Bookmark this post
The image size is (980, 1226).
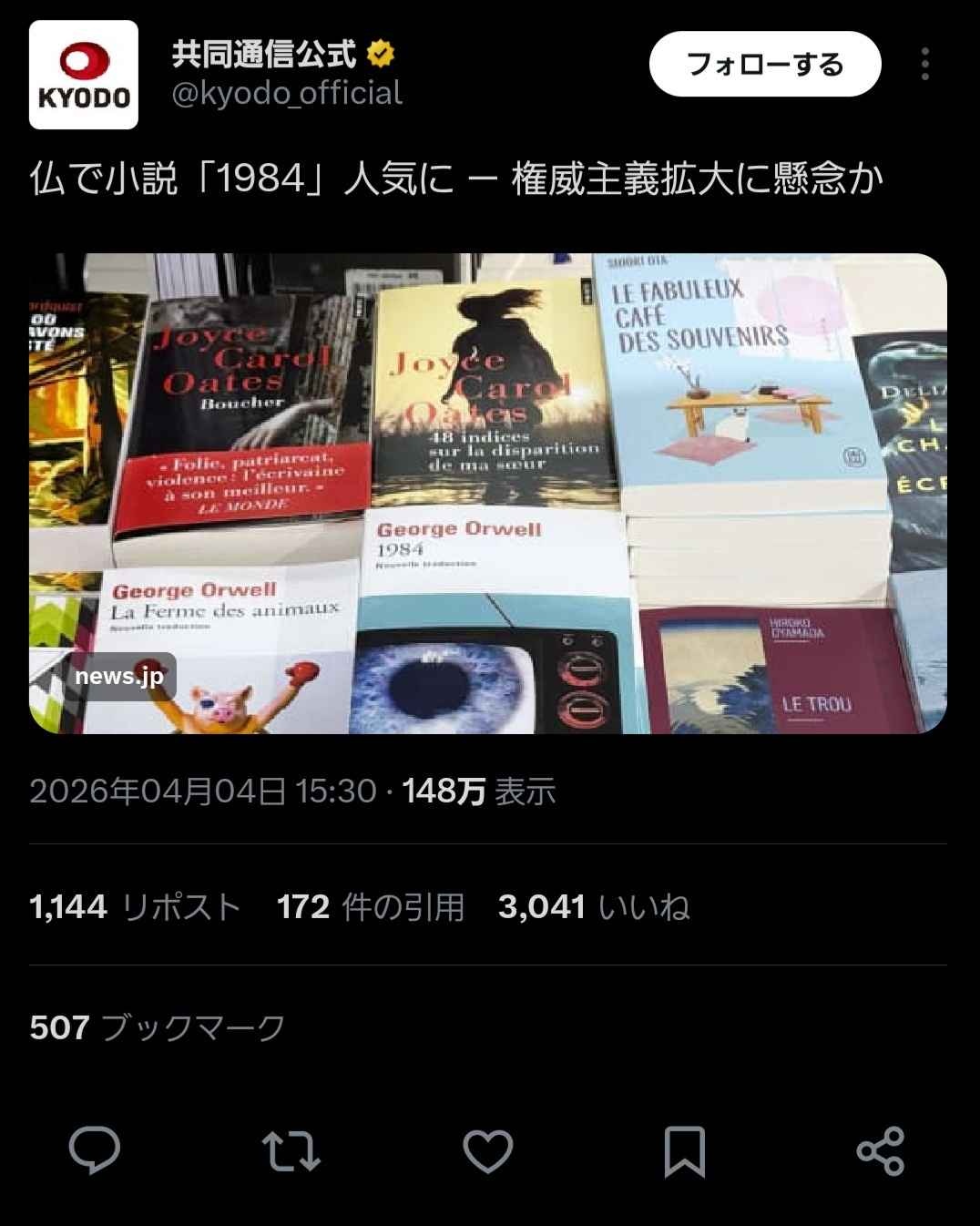pos(684,1149)
